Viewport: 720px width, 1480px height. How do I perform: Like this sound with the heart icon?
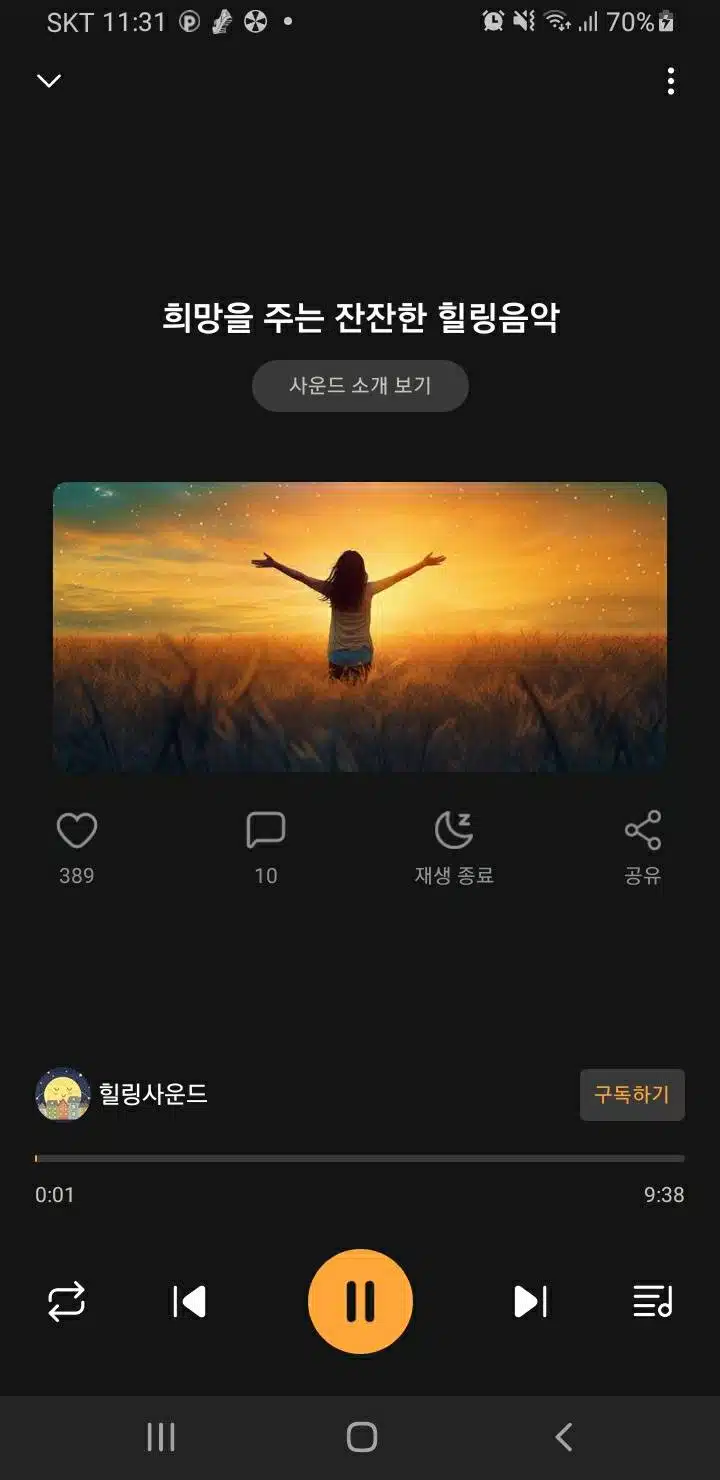[x=76, y=831]
